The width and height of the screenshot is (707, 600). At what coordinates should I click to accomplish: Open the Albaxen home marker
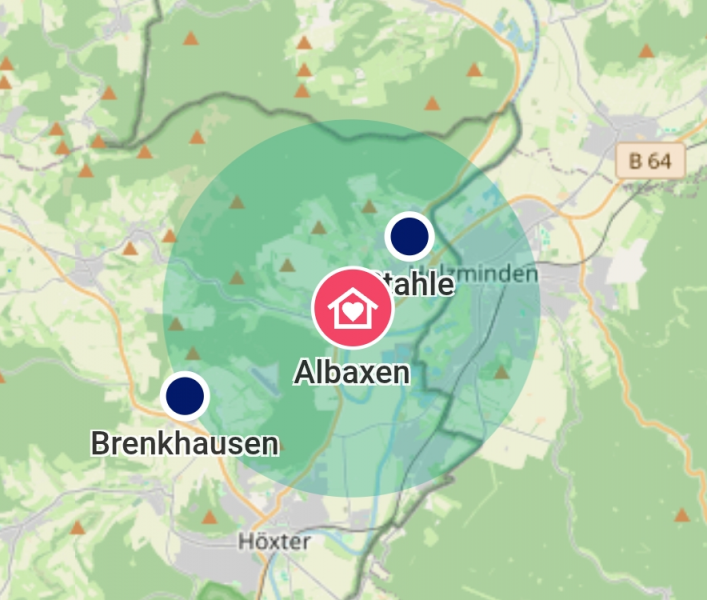[353, 308]
